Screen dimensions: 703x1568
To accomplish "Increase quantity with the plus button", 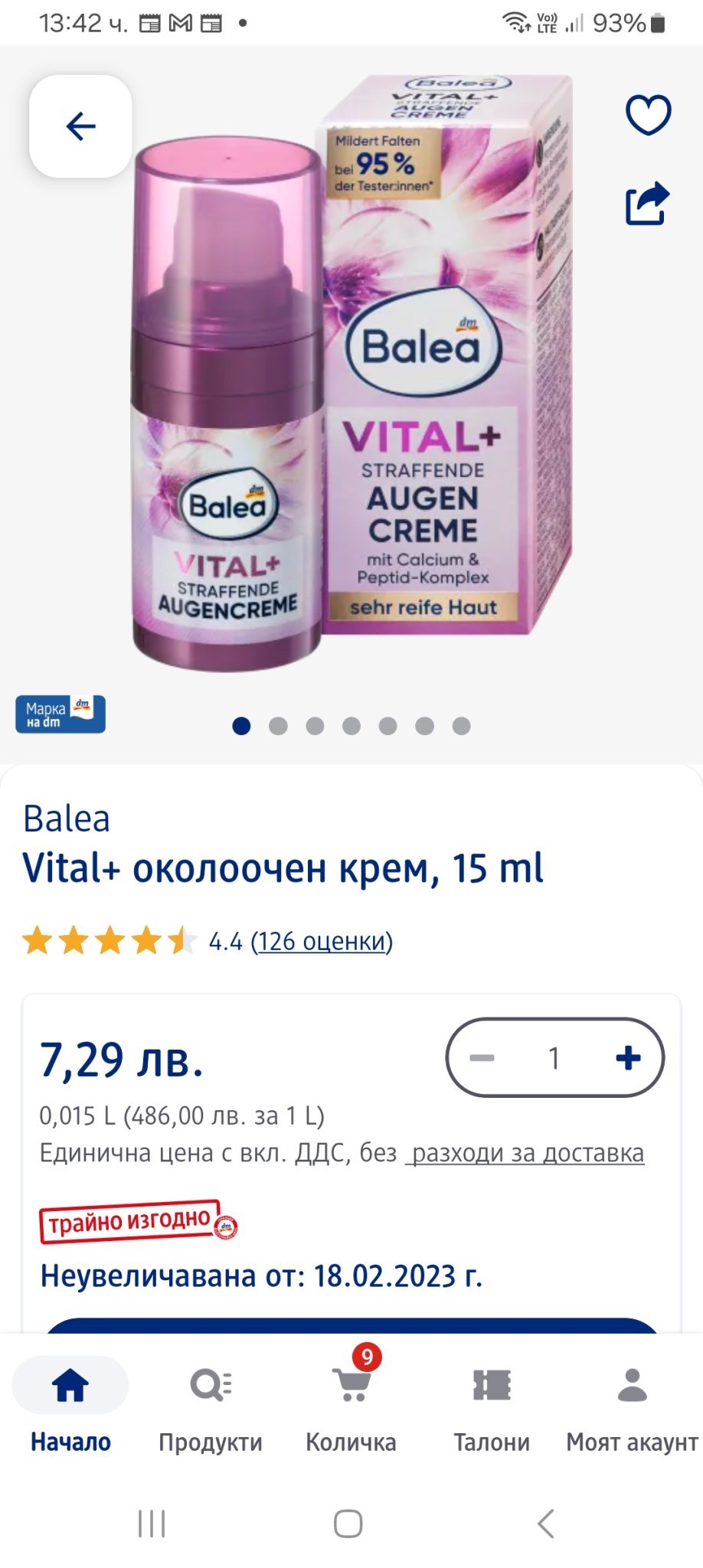I will pyautogui.click(x=628, y=1058).
